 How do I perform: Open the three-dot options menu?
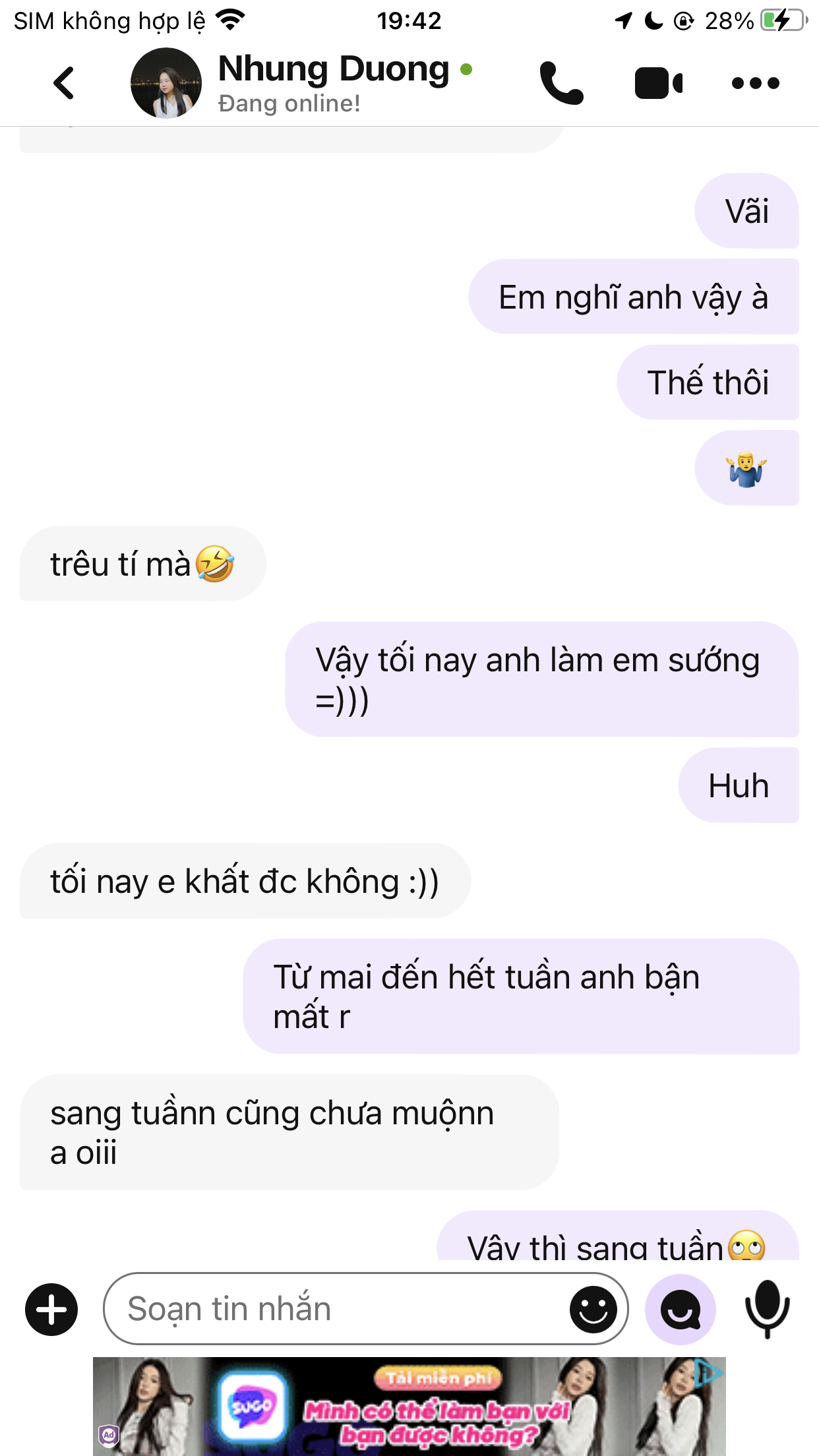(x=756, y=83)
